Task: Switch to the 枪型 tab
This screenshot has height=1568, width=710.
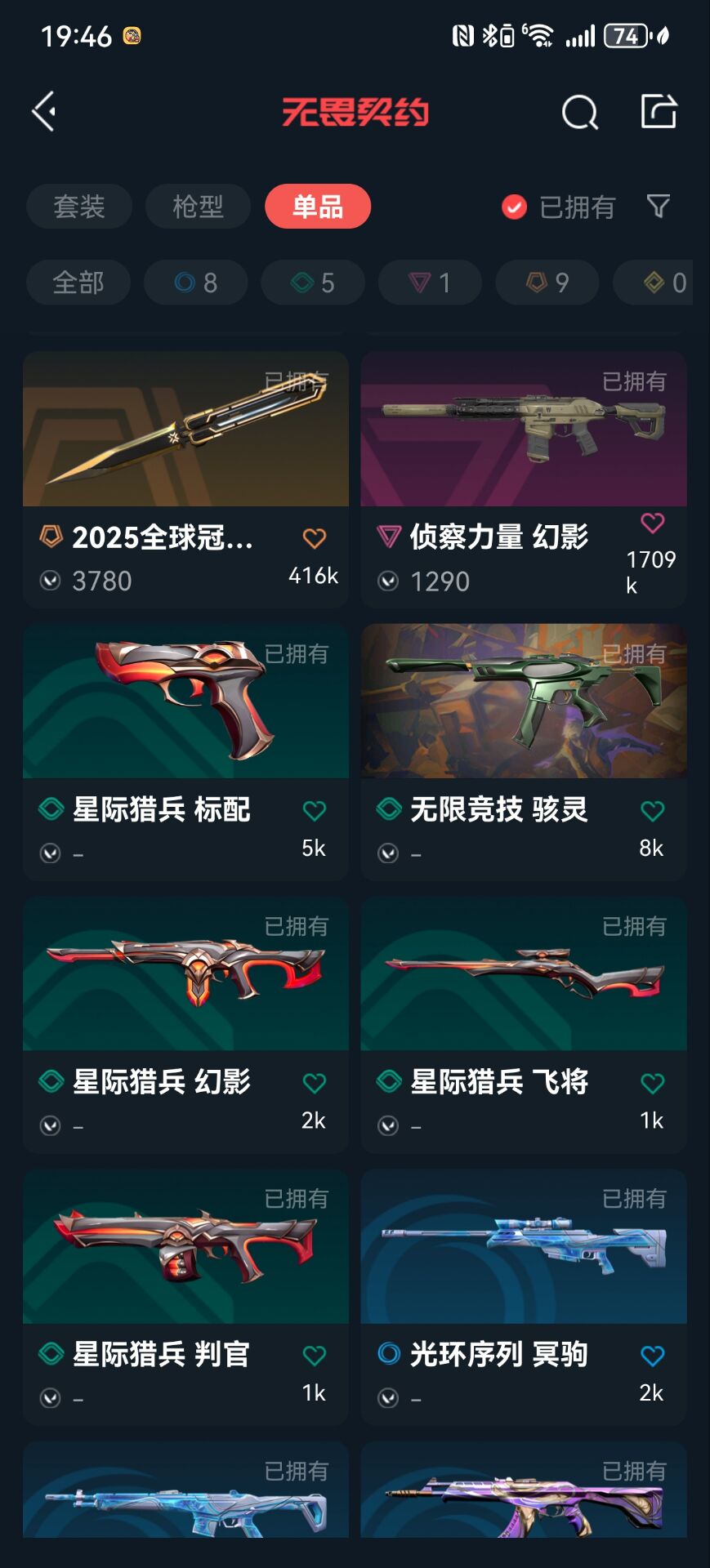Action: [x=198, y=207]
